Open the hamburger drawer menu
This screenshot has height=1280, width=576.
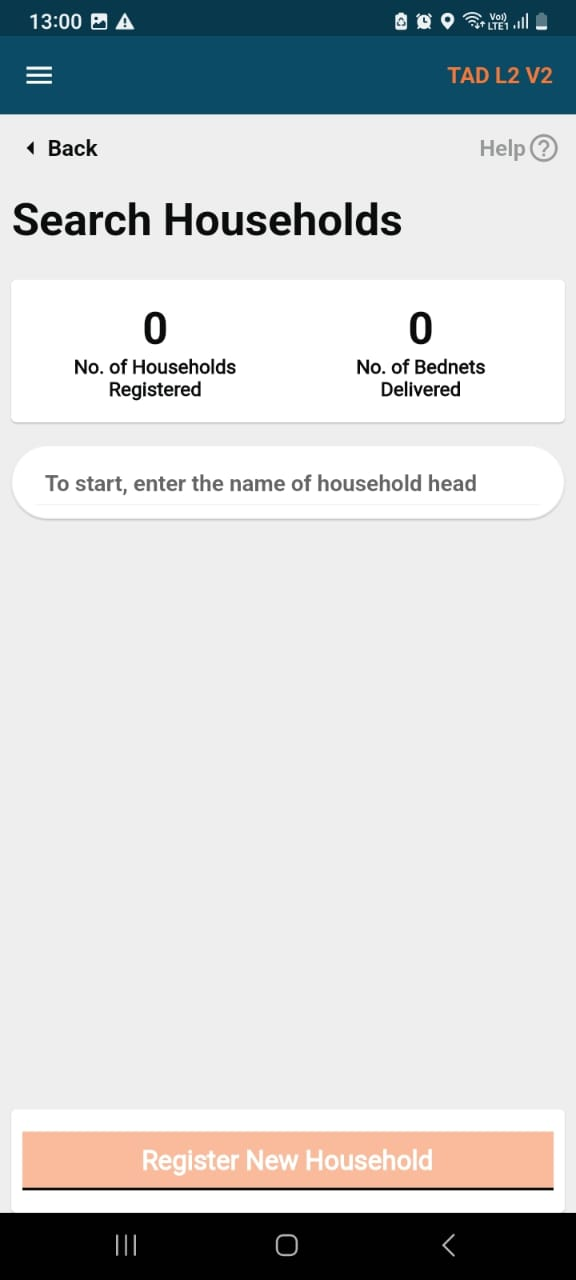39,75
